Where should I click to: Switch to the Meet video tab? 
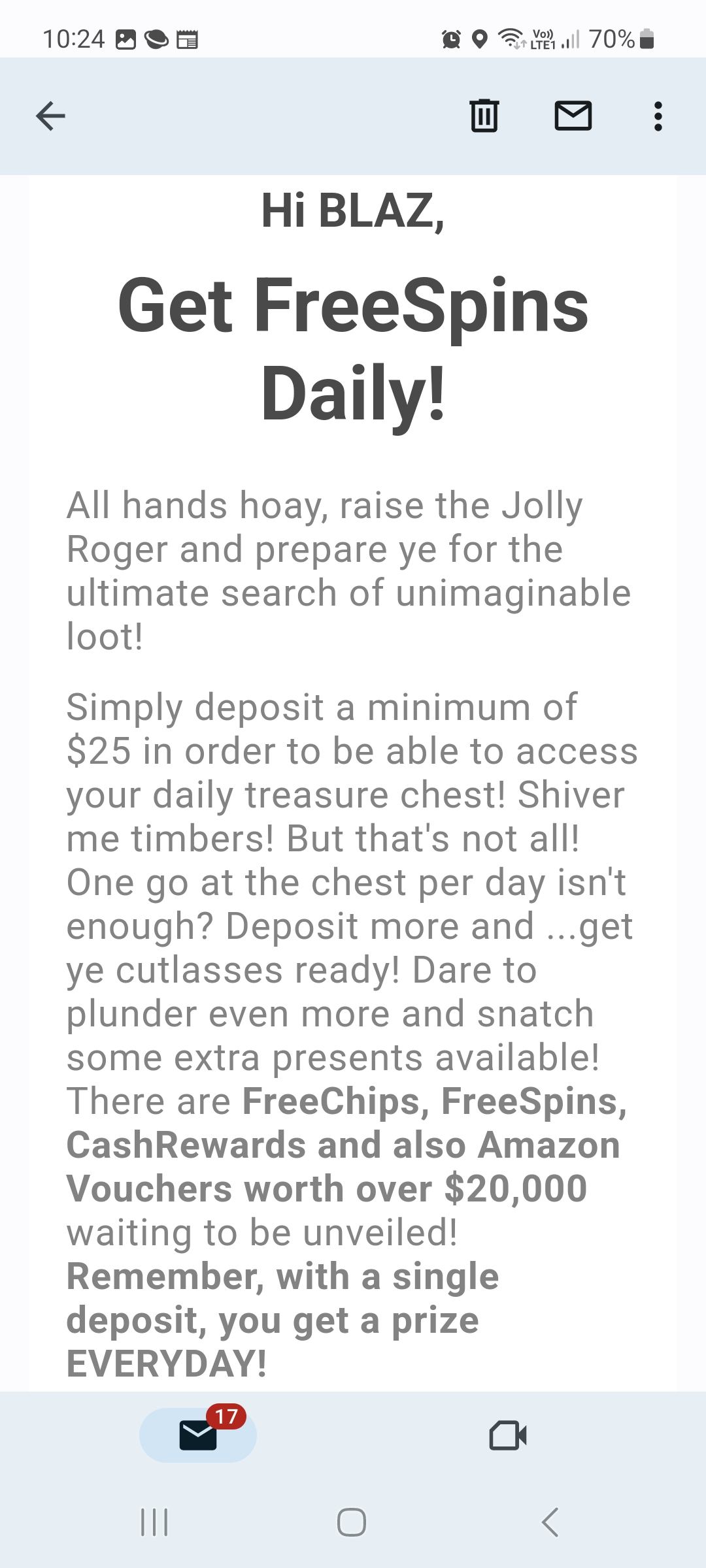pyautogui.click(x=507, y=1435)
